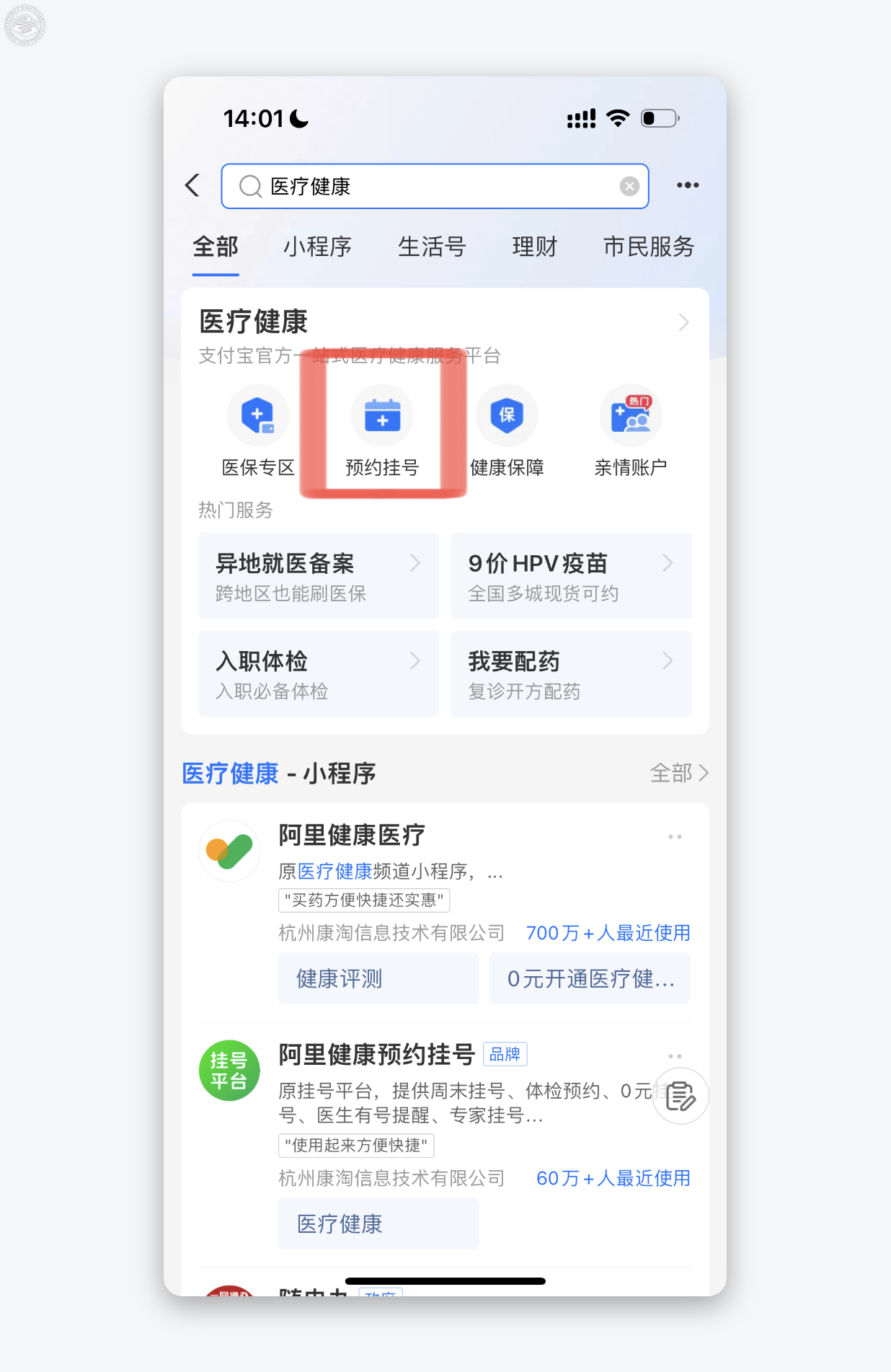Tap 健康评测 under 阿里健康医疗
Screen dimensions: 891x1372
[x=378, y=978]
